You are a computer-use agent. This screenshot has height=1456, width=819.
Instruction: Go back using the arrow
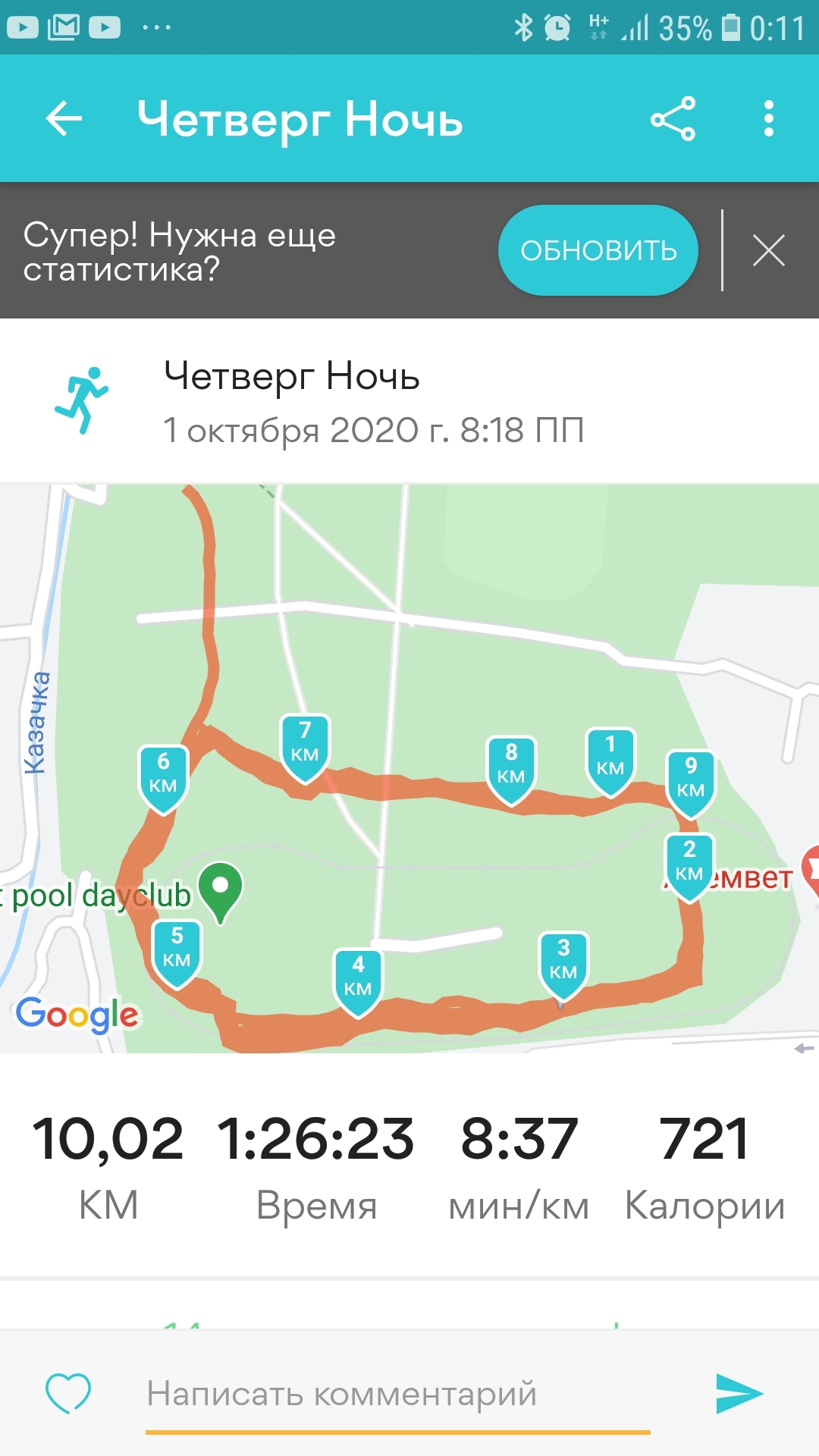(x=64, y=119)
